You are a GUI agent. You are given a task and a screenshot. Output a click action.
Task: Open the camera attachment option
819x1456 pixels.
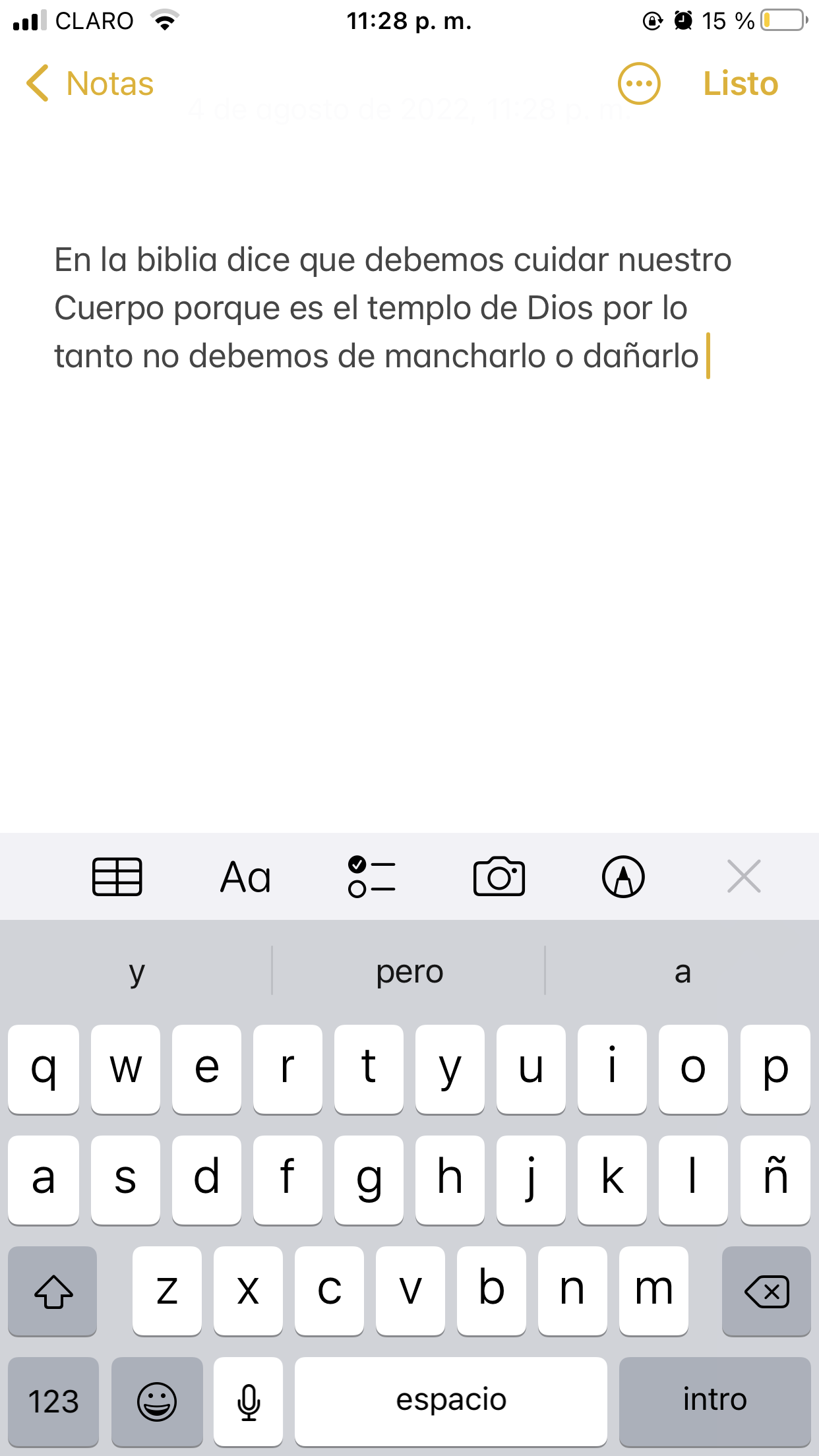[499, 876]
